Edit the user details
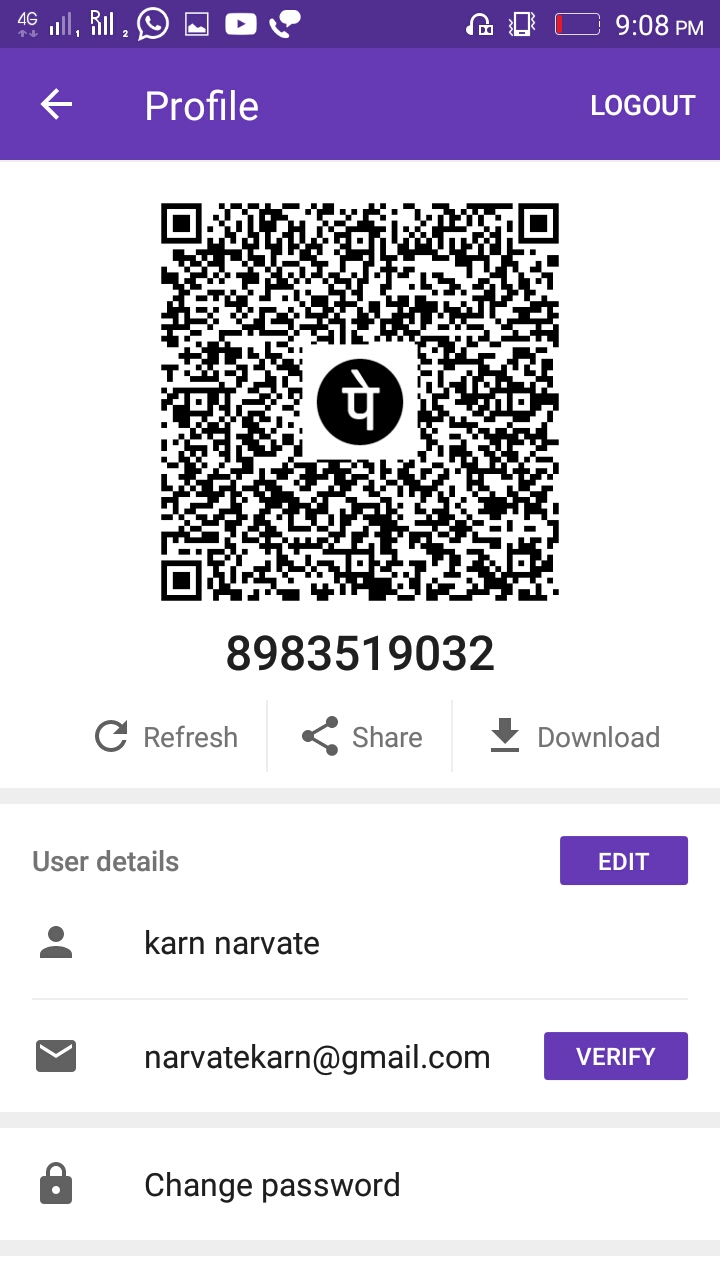 point(623,861)
